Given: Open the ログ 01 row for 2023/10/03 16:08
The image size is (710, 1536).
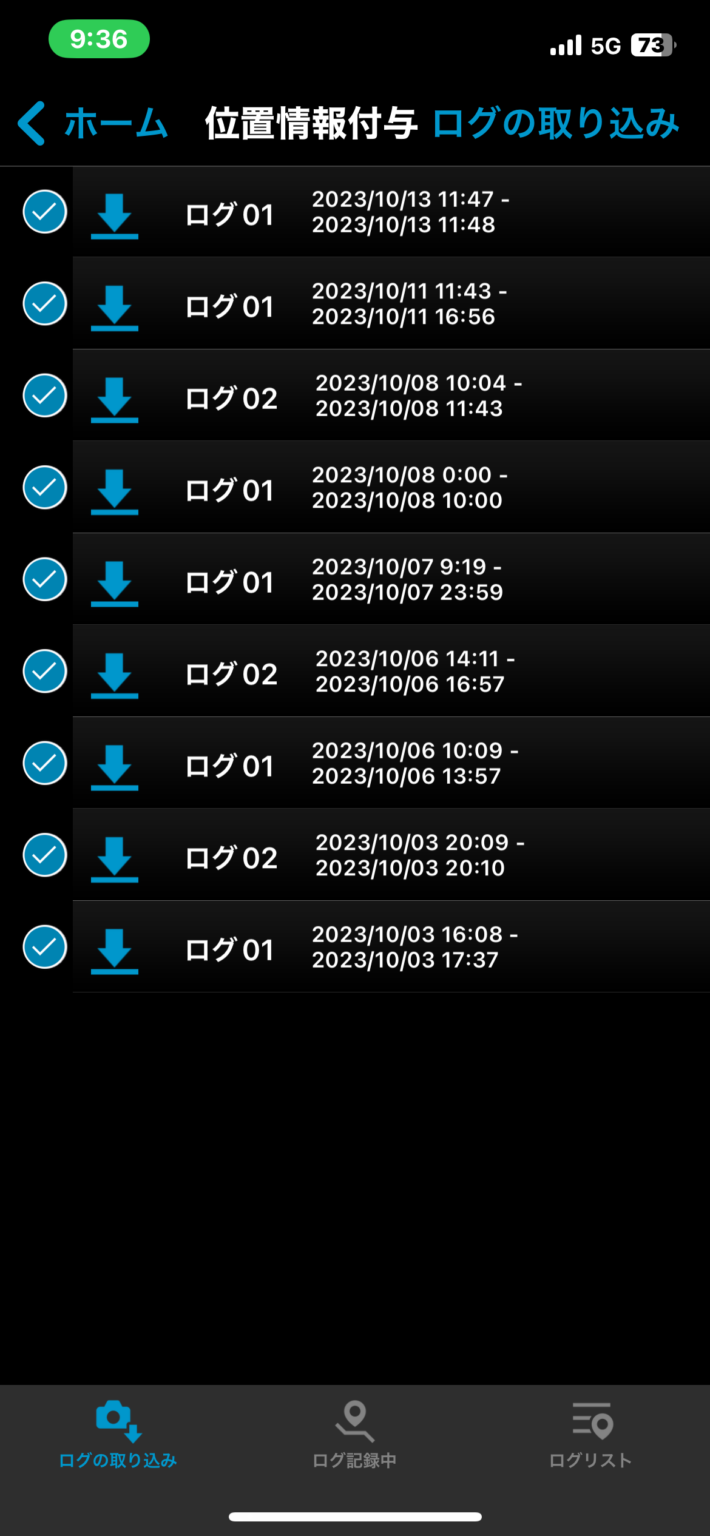Looking at the screenshot, I should pos(400,948).
